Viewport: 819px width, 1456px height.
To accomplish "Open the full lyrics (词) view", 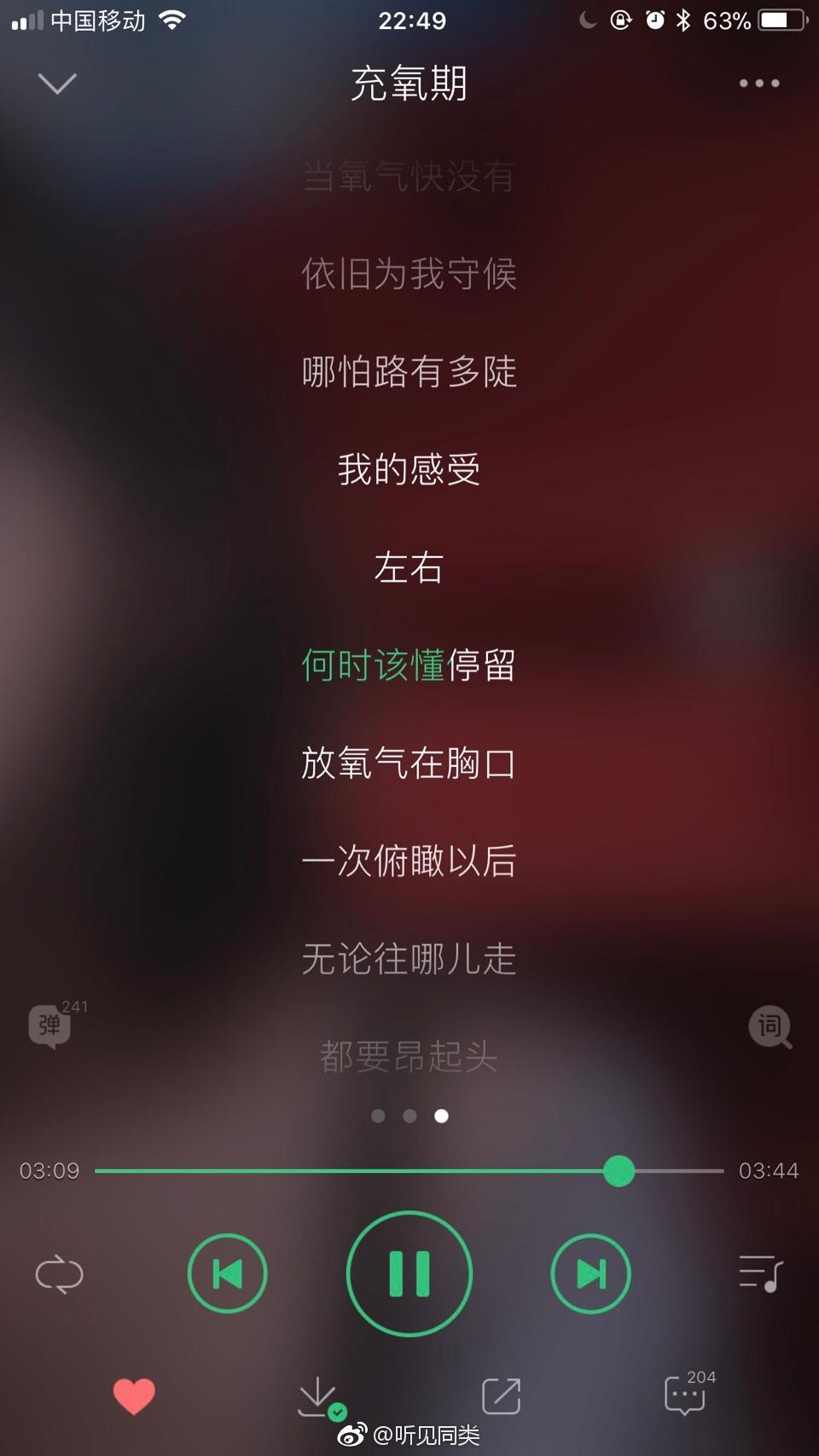I will click(x=769, y=1026).
